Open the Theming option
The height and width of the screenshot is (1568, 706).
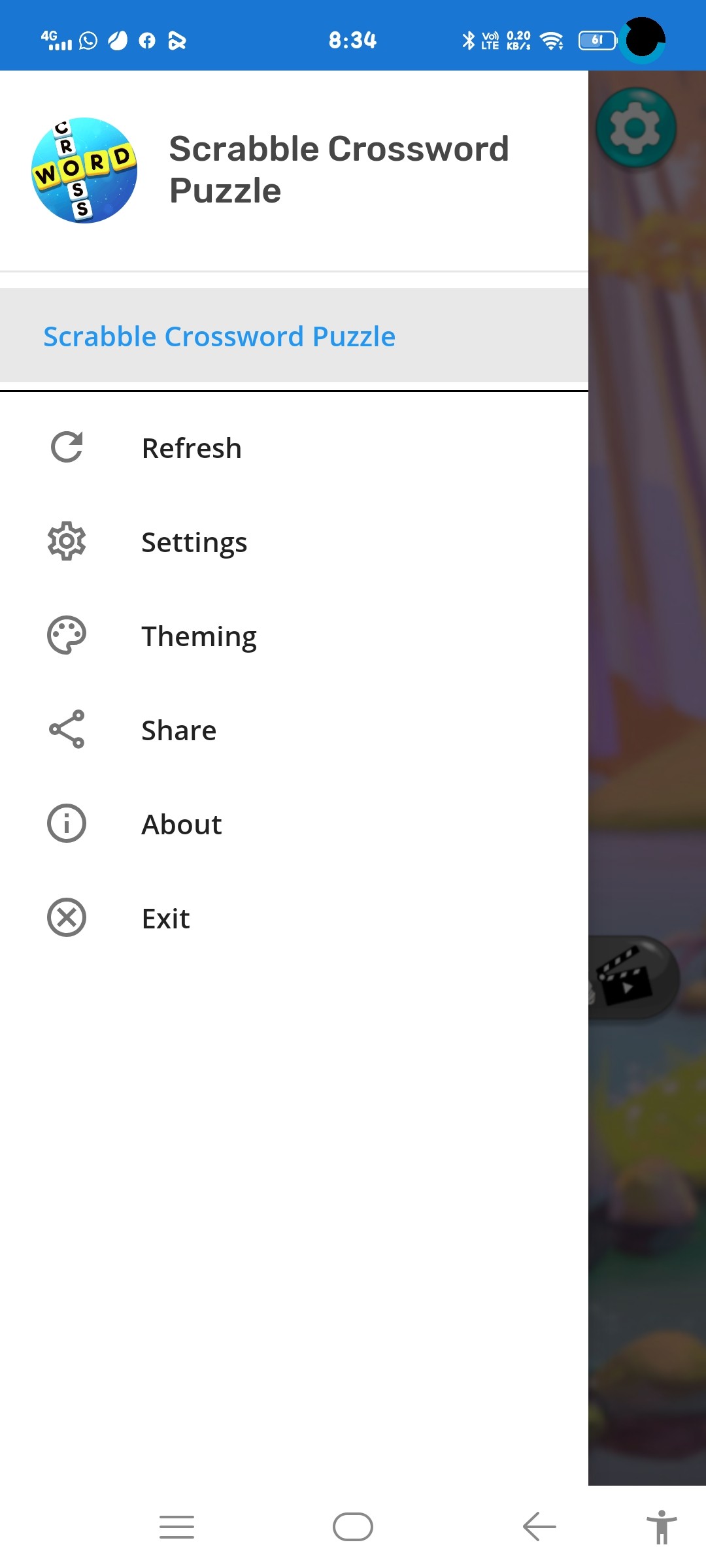point(199,636)
